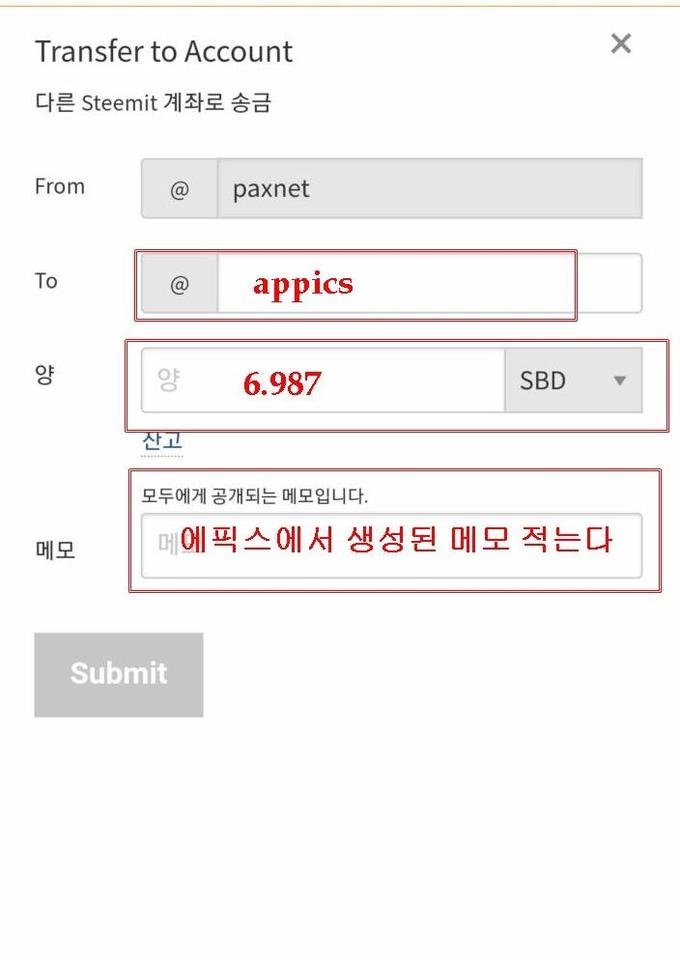
Task: Tap the 잔고 balance link
Action: point(162,440)
